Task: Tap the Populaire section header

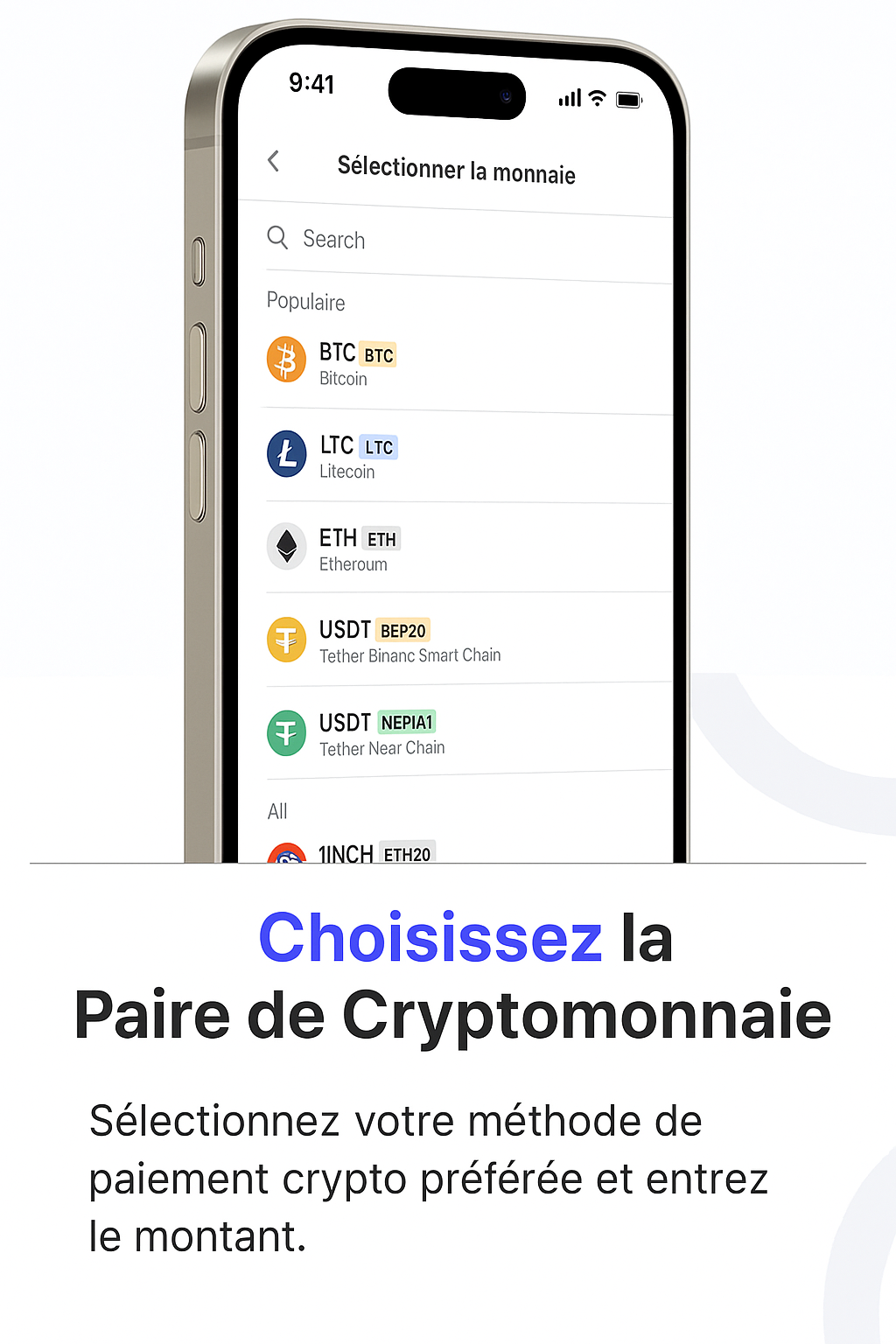Action: coord(305,302)
